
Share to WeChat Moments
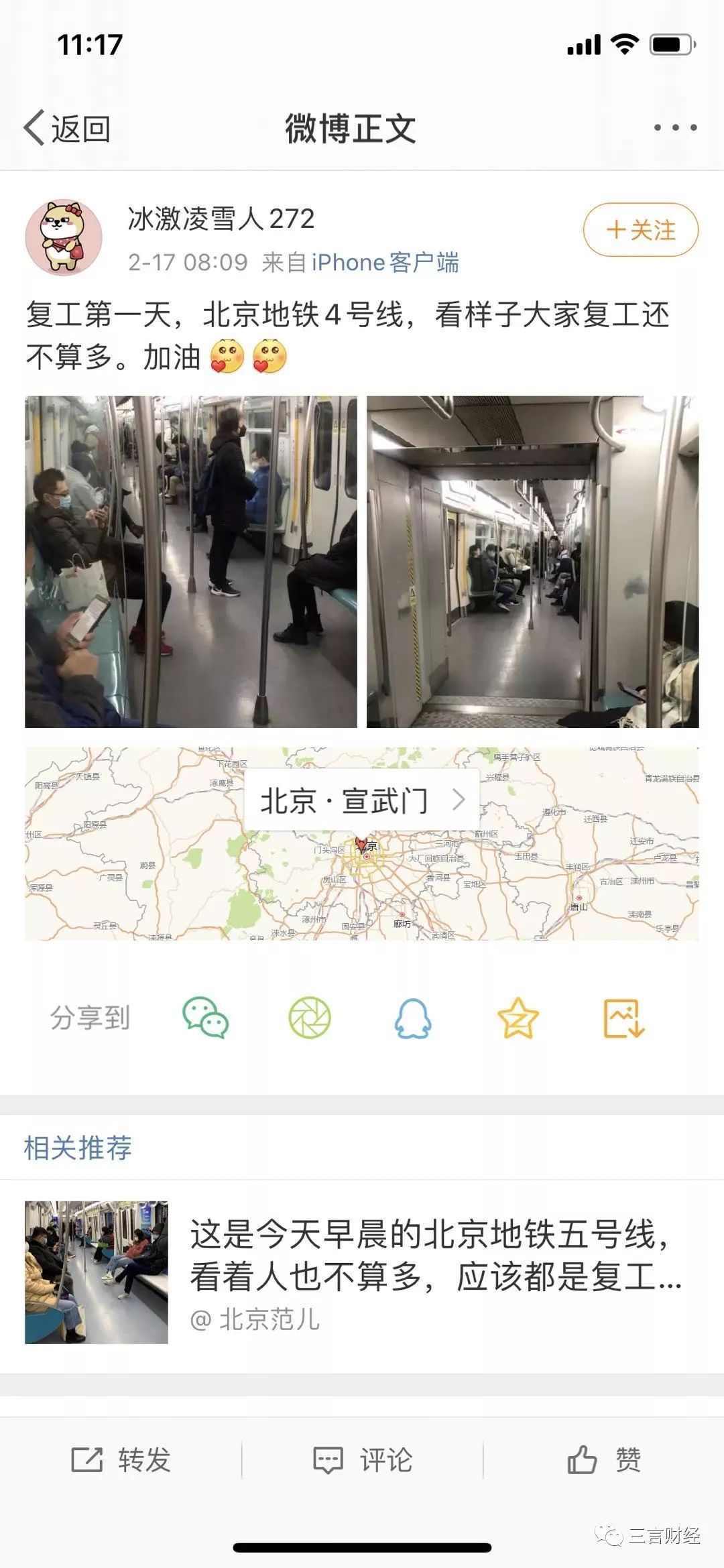[309, 1018]
